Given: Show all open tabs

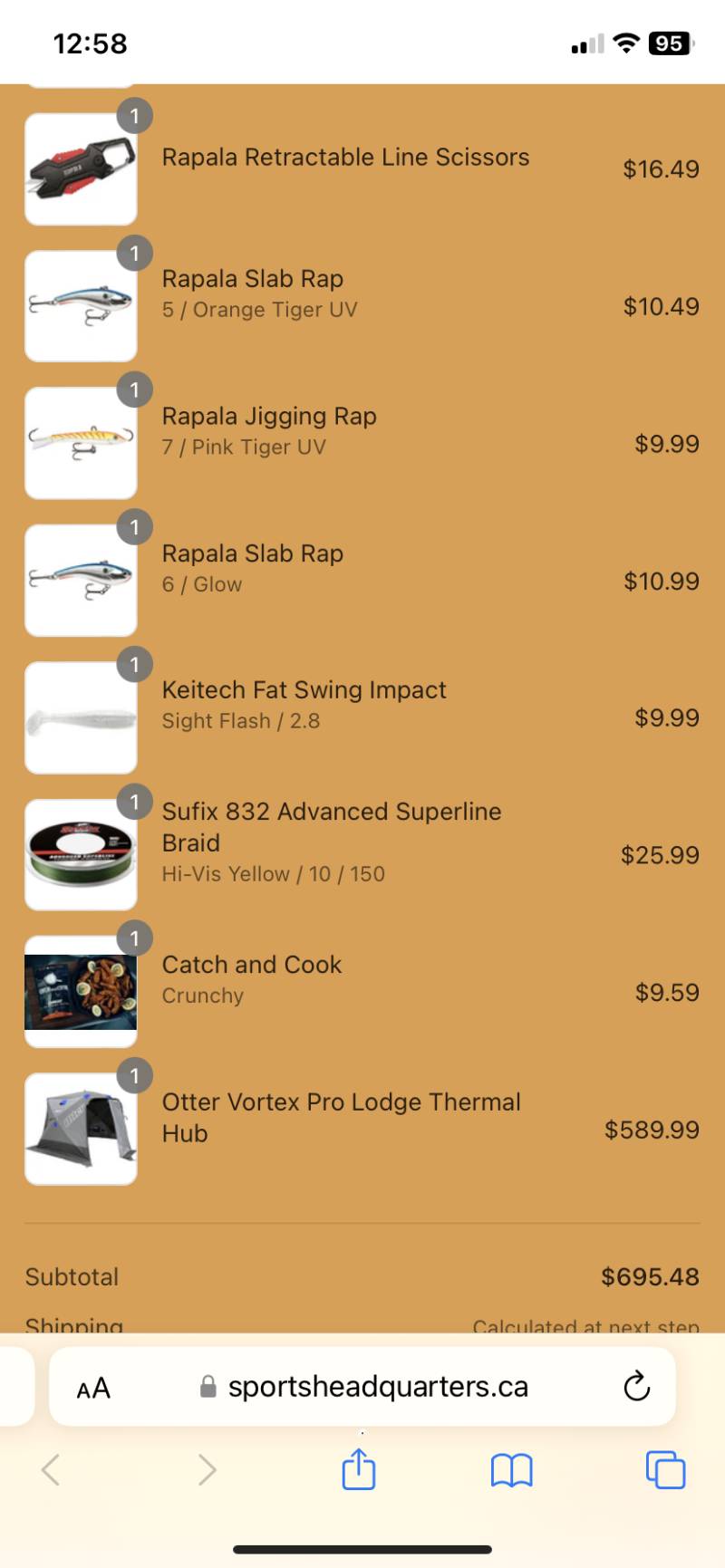Looking at the screenshot, I should (x=665, y=1469).
